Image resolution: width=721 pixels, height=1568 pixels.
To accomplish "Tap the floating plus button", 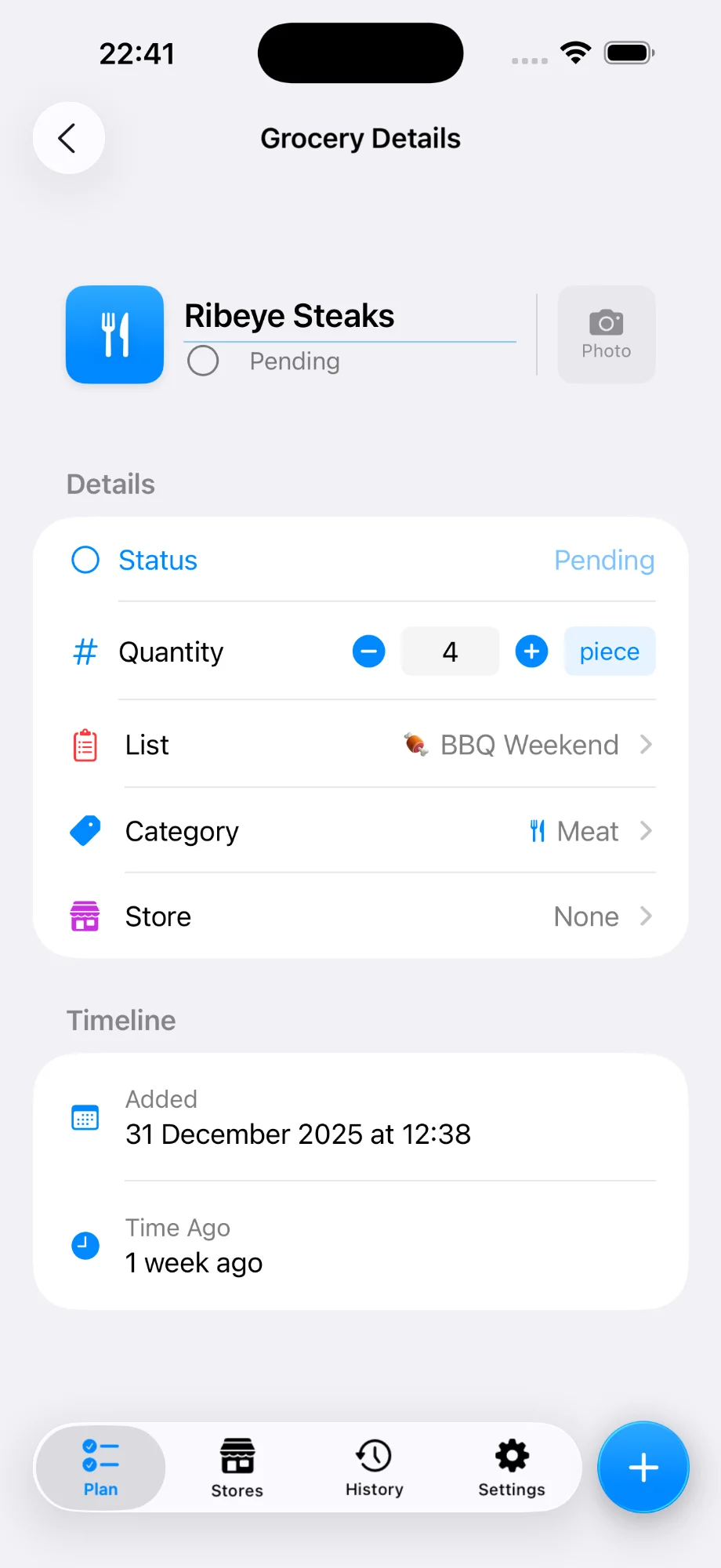I will click(x=643, y=1467).
